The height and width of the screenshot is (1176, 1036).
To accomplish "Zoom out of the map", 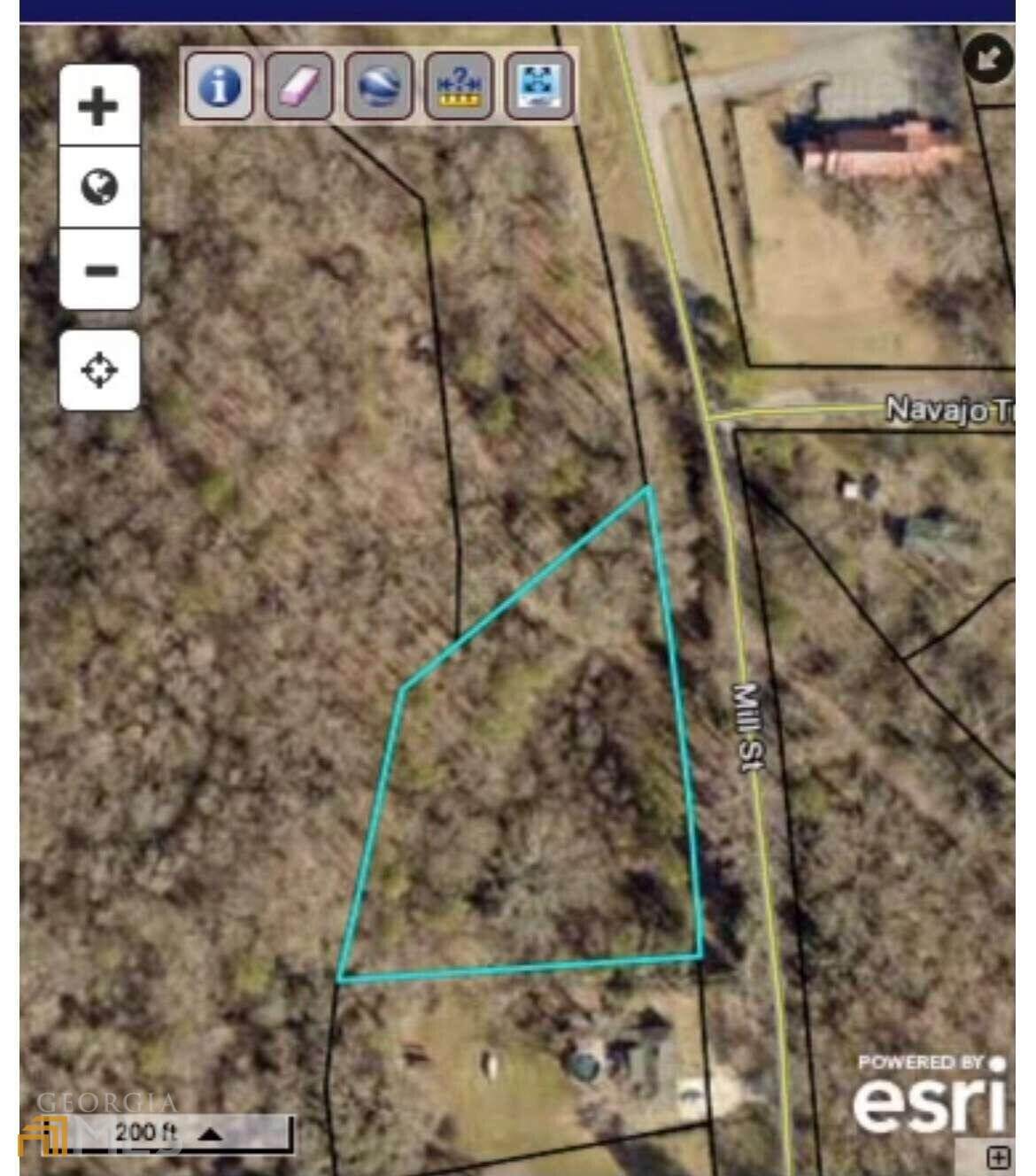I will click(x=99, y=269).
